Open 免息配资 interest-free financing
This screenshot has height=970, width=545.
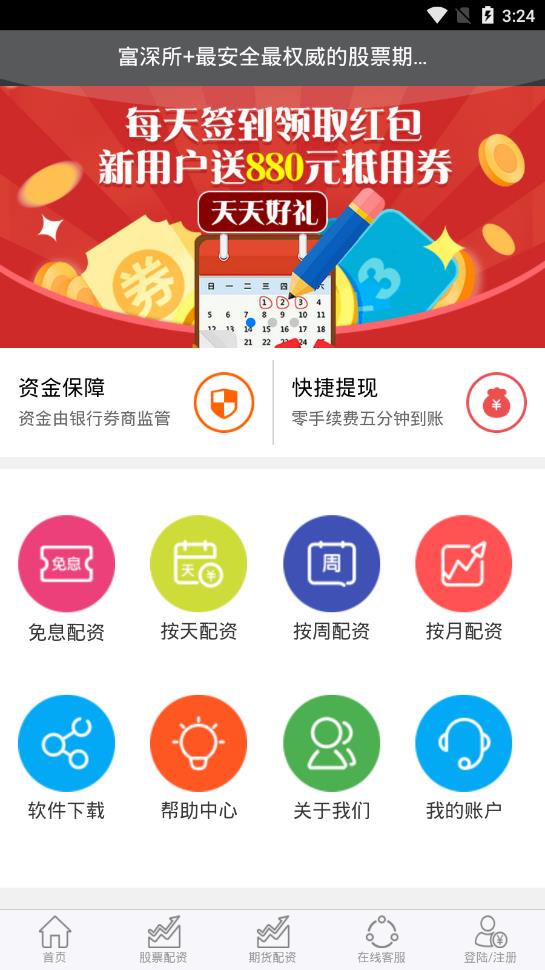[66, 578]
